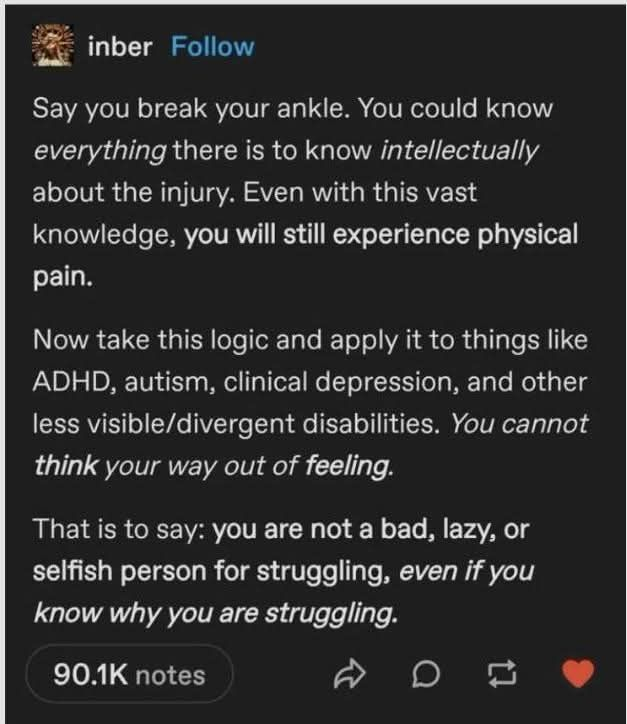Image resolution: width=627 pixels, height=724 pixels.
Task: Follow the inber blog
Action: click(x=213, y=47)
